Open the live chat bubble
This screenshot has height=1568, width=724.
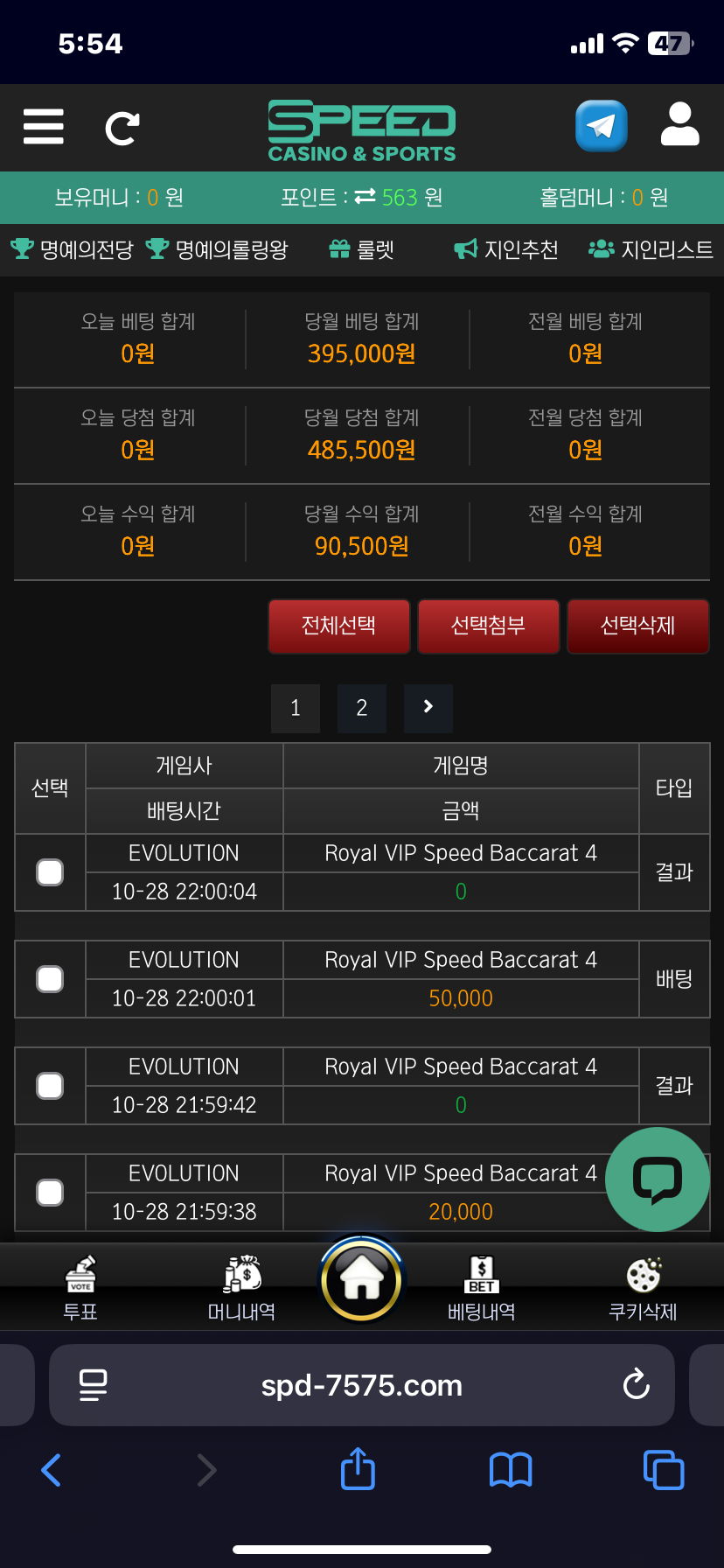[x=657, y=1179]
